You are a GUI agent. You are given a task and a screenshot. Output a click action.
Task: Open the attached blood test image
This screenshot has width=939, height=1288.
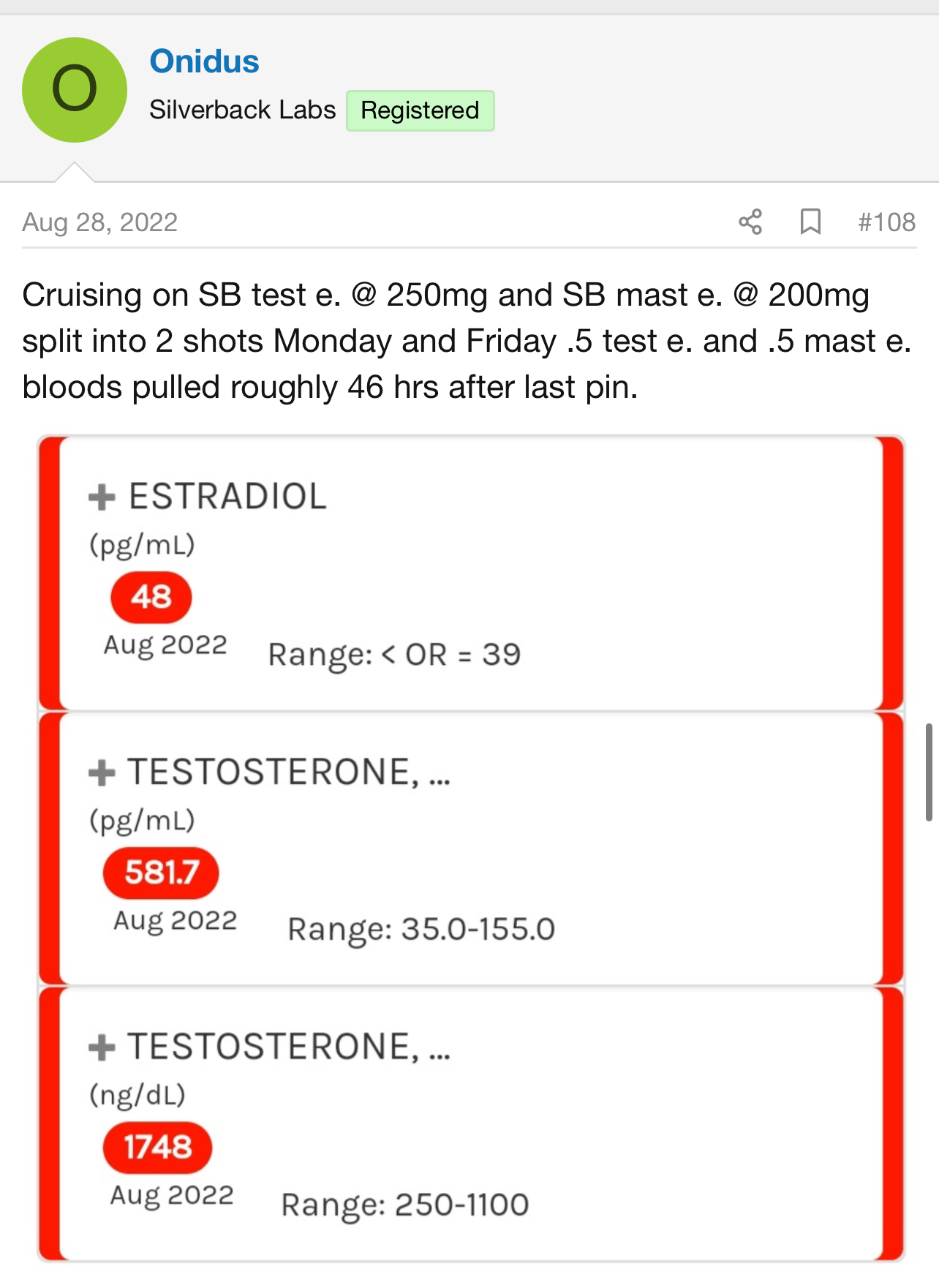471,848
